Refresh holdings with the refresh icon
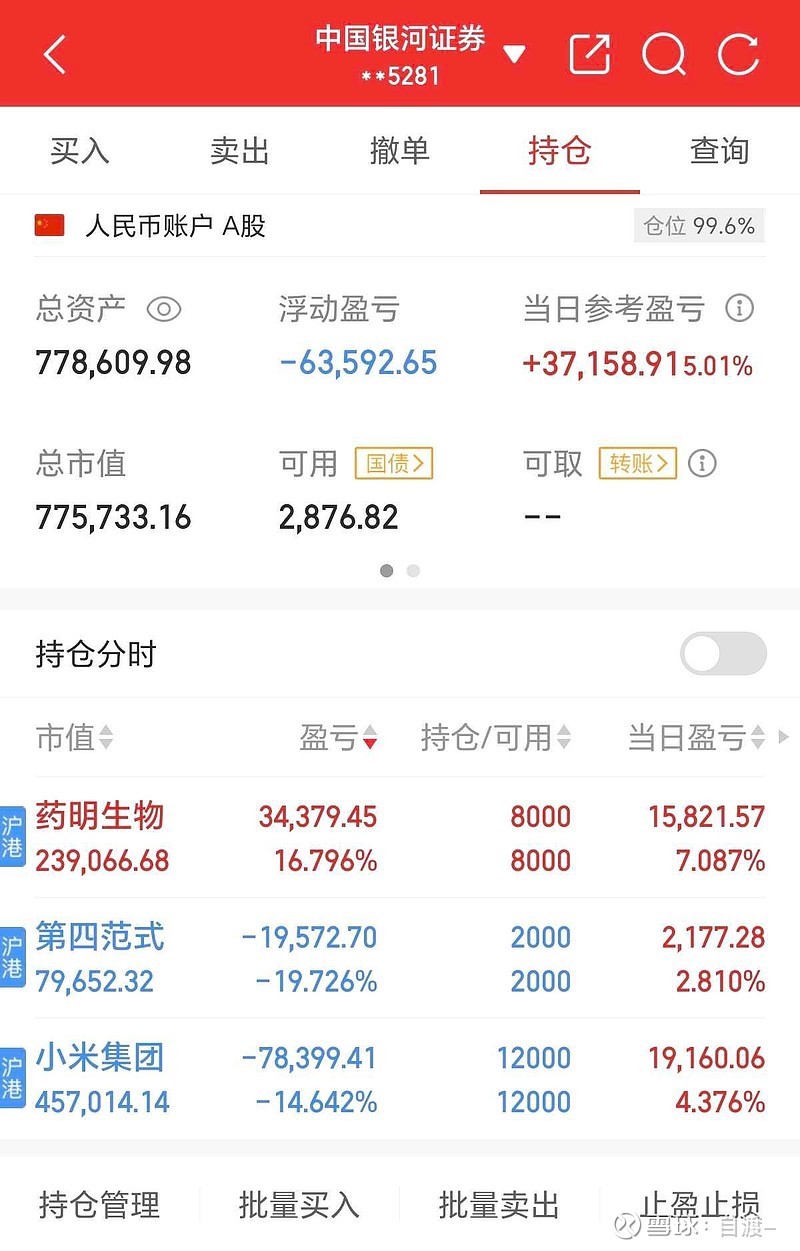The image size is (800, 1251). pos(737,54)
